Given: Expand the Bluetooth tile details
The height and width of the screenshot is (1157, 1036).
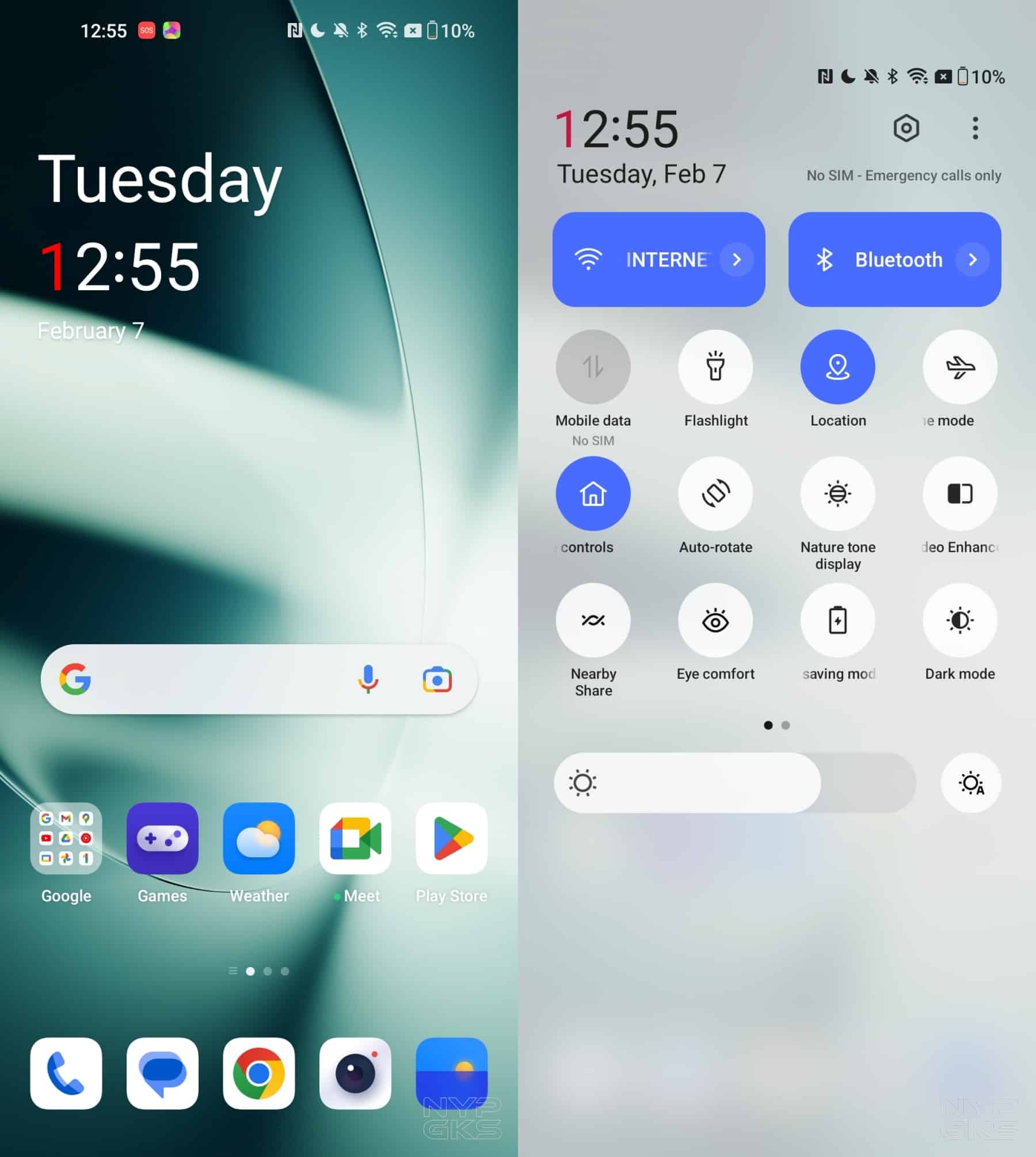Looking at the screenshot, I should tap(973, 260).
